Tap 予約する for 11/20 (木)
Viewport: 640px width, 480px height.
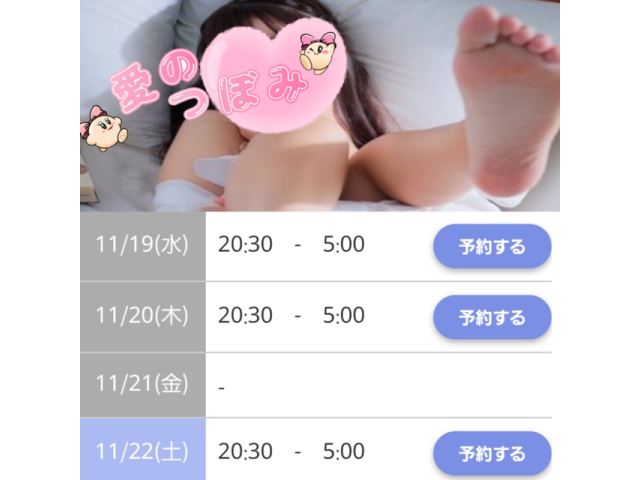492,317
